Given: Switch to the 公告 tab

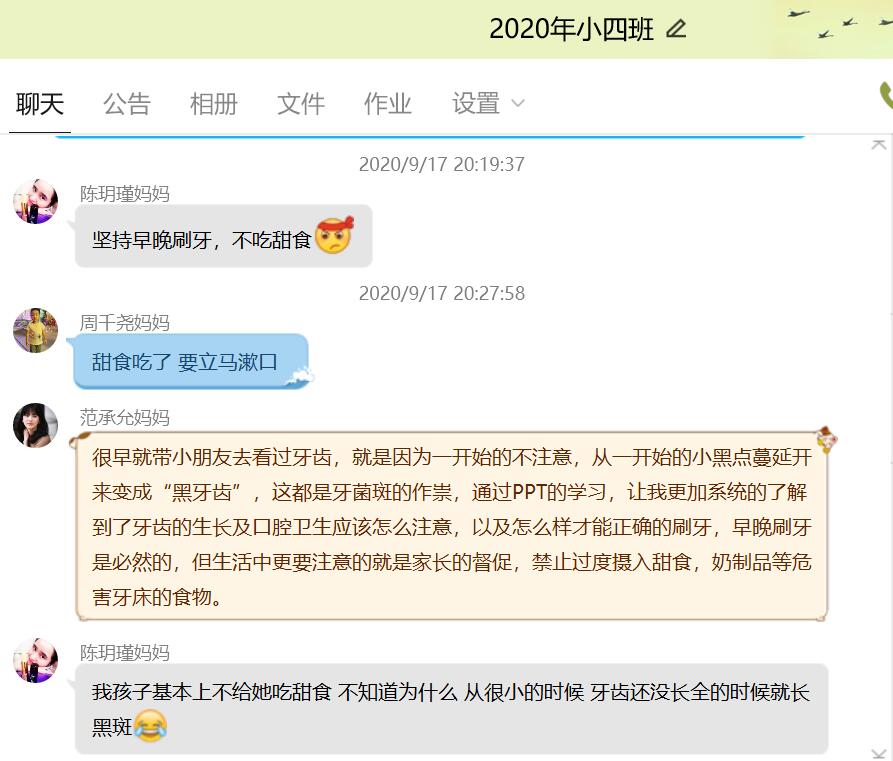Looking at the screenshot, I should pyautogui.click(x=127, y=104).
